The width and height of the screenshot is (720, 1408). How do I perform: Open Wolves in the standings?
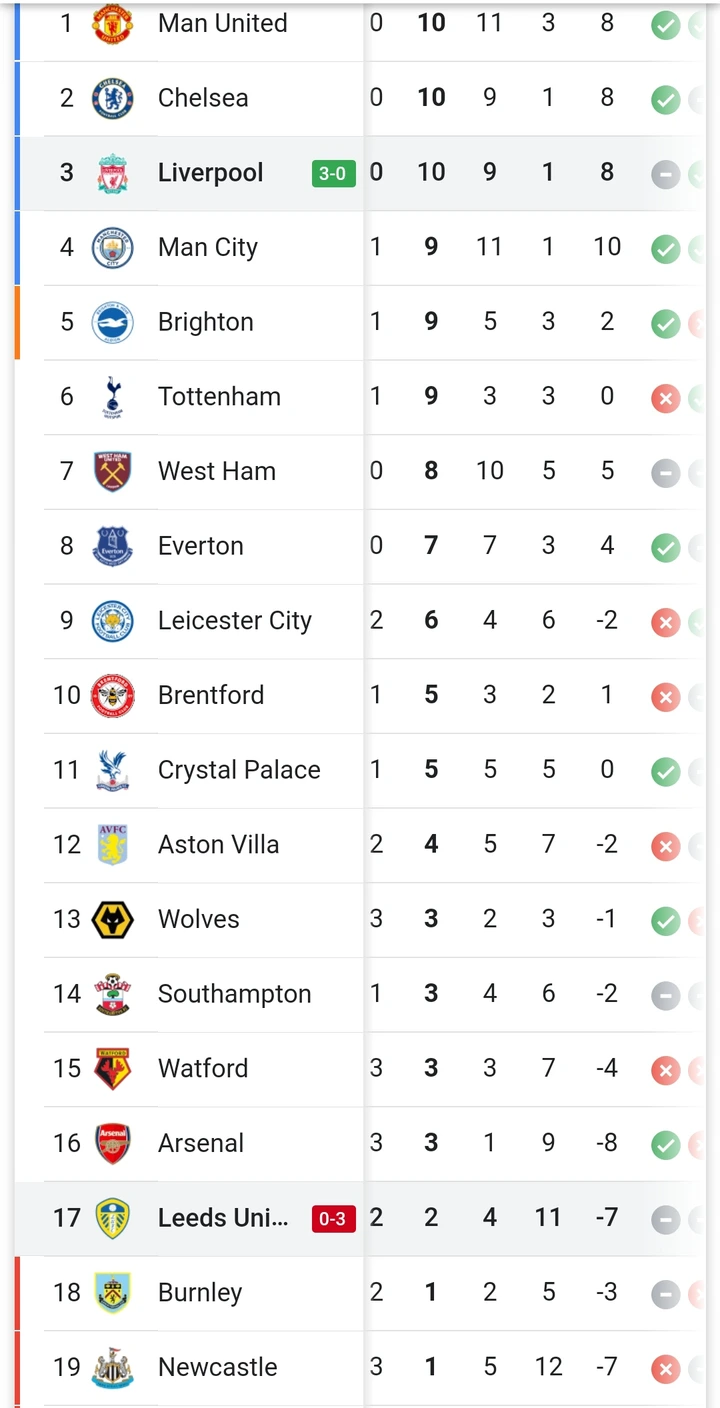360,919
